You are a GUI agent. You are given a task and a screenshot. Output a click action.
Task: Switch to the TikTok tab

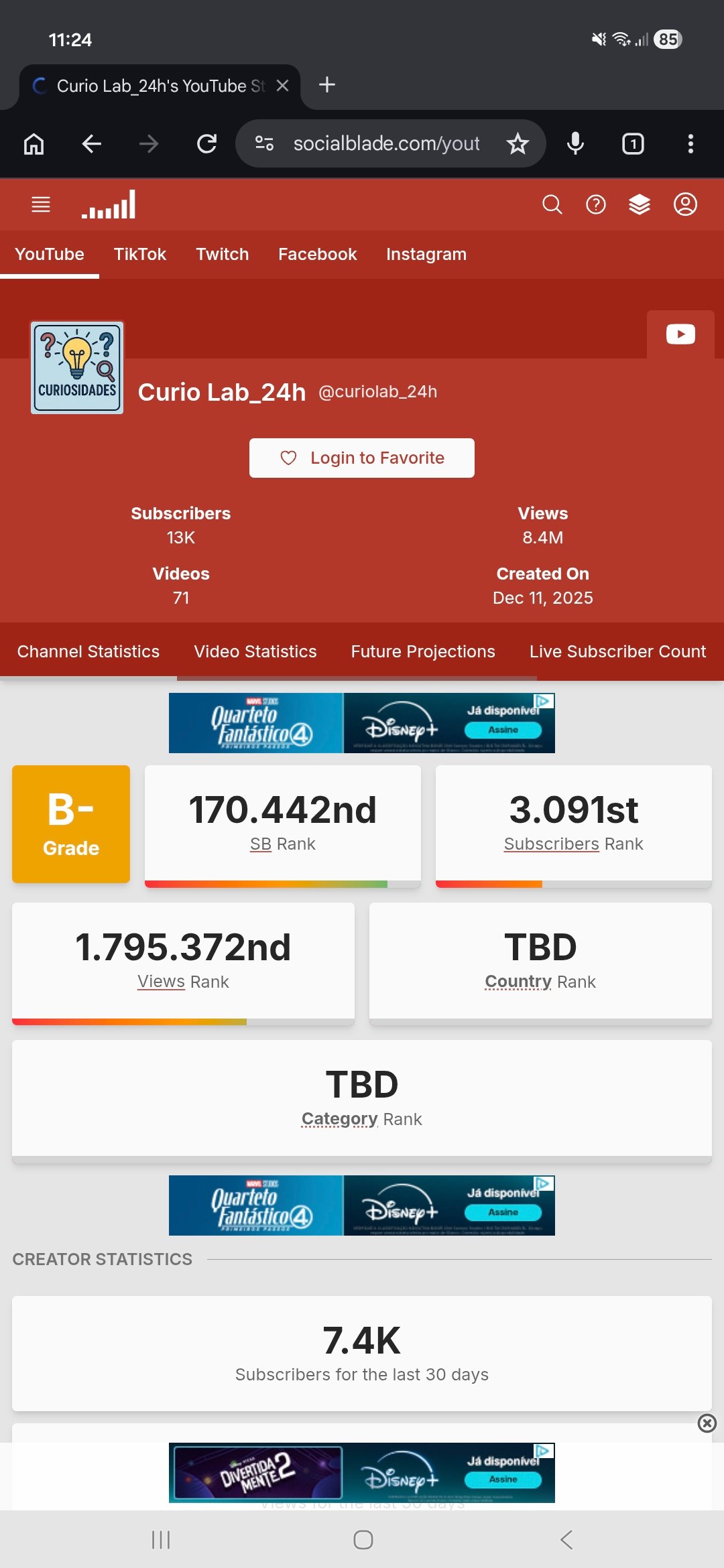point(139,255)
